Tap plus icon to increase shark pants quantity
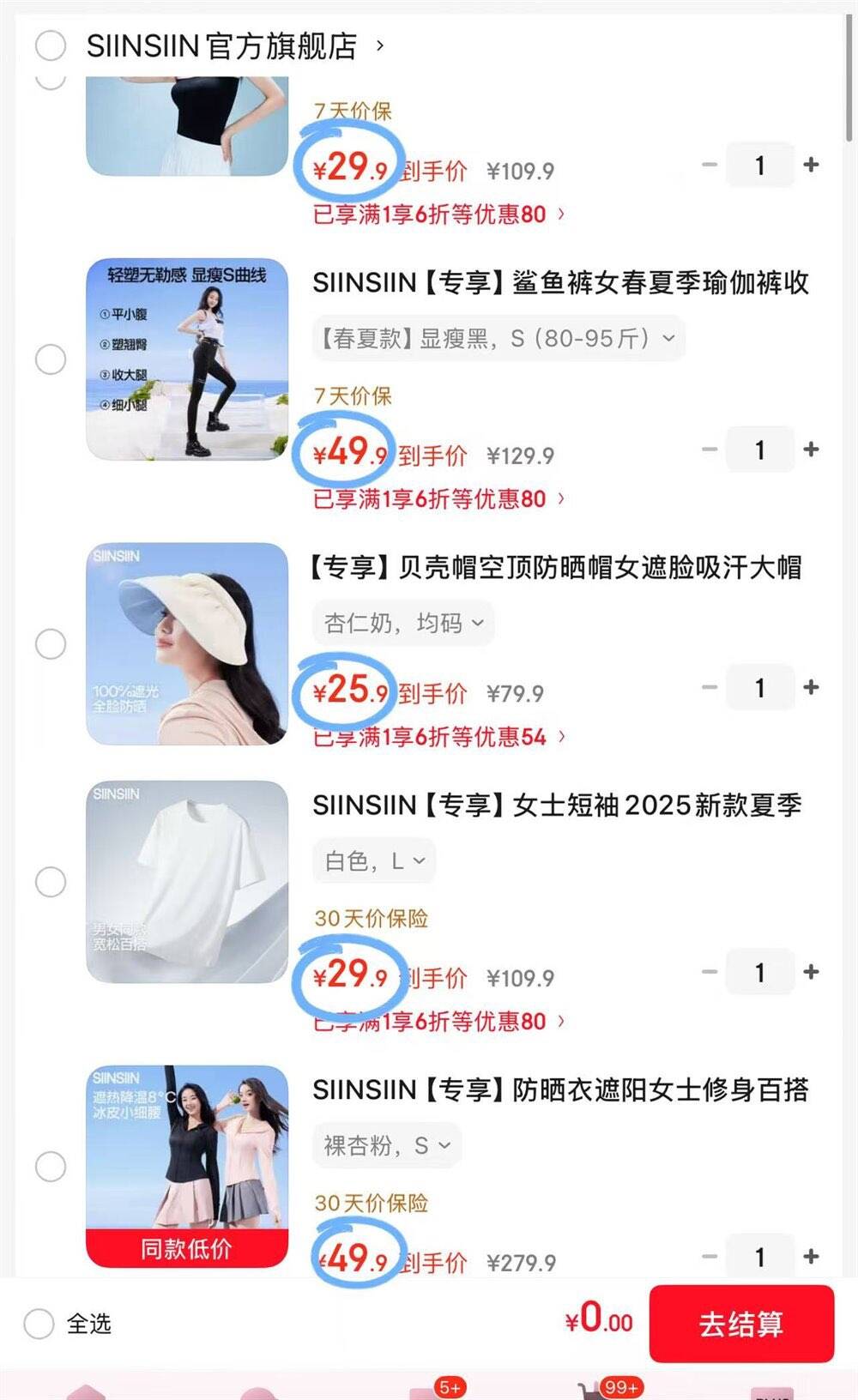This screenshot has height=1400, width=858. coord(811,450)
